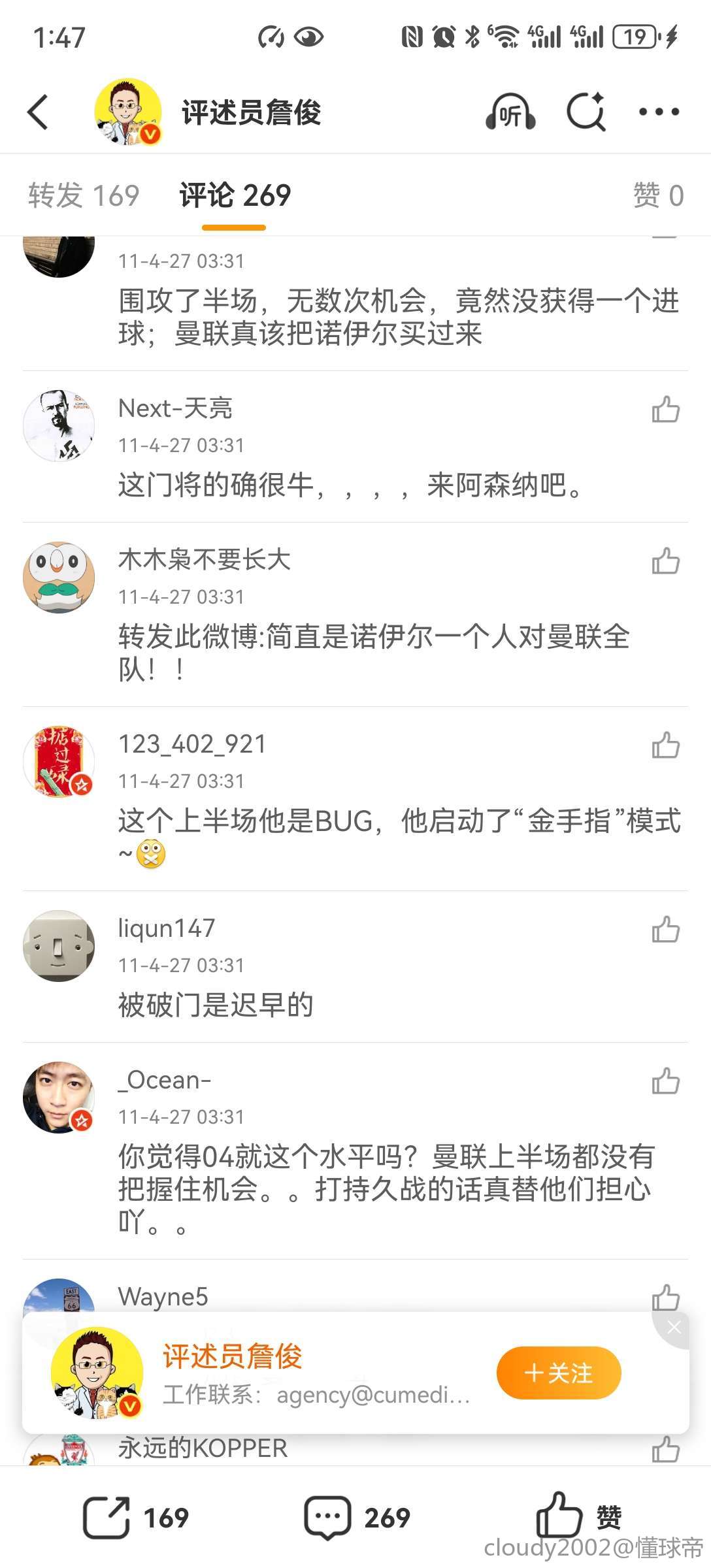Like the comment by 123_402_921

665,746
